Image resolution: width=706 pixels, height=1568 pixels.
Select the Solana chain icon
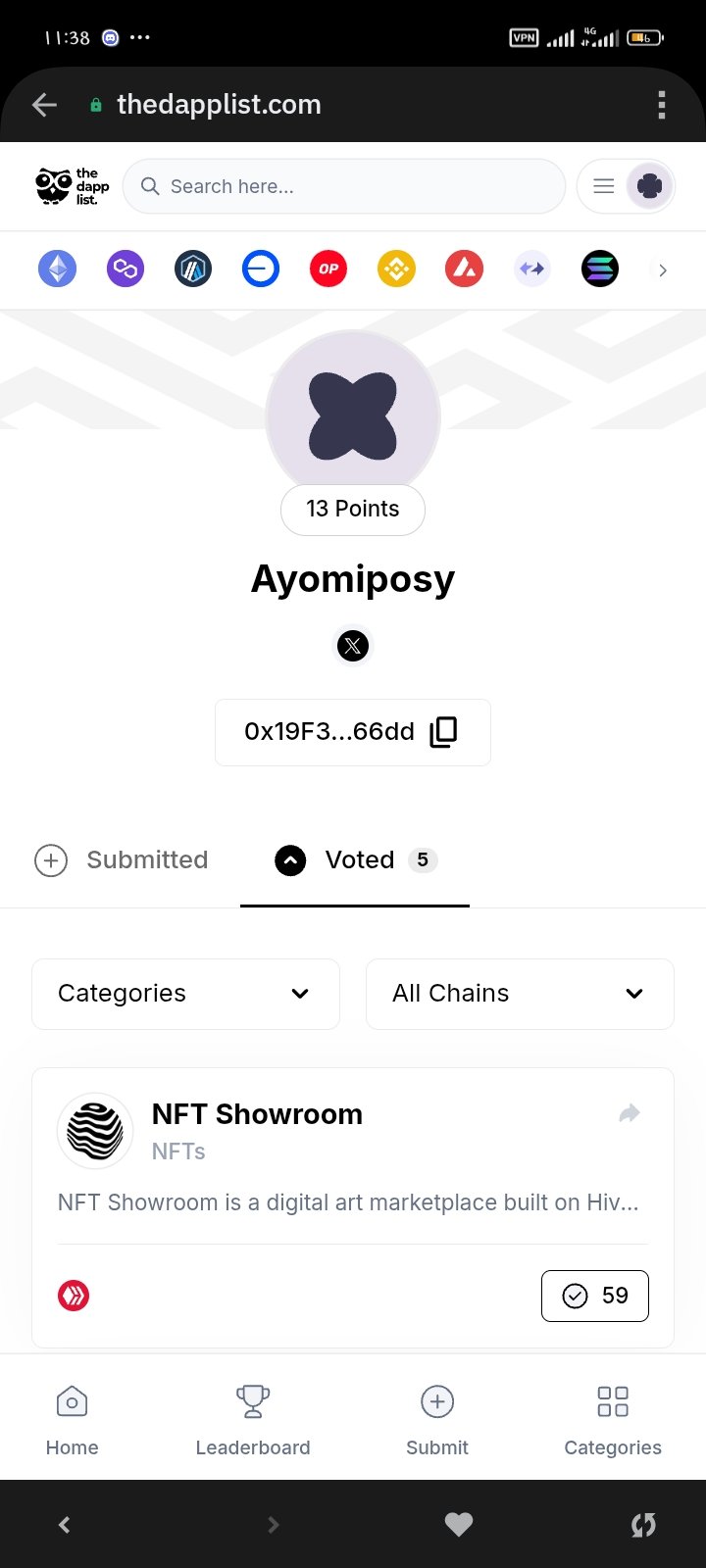tap(600, 269)
